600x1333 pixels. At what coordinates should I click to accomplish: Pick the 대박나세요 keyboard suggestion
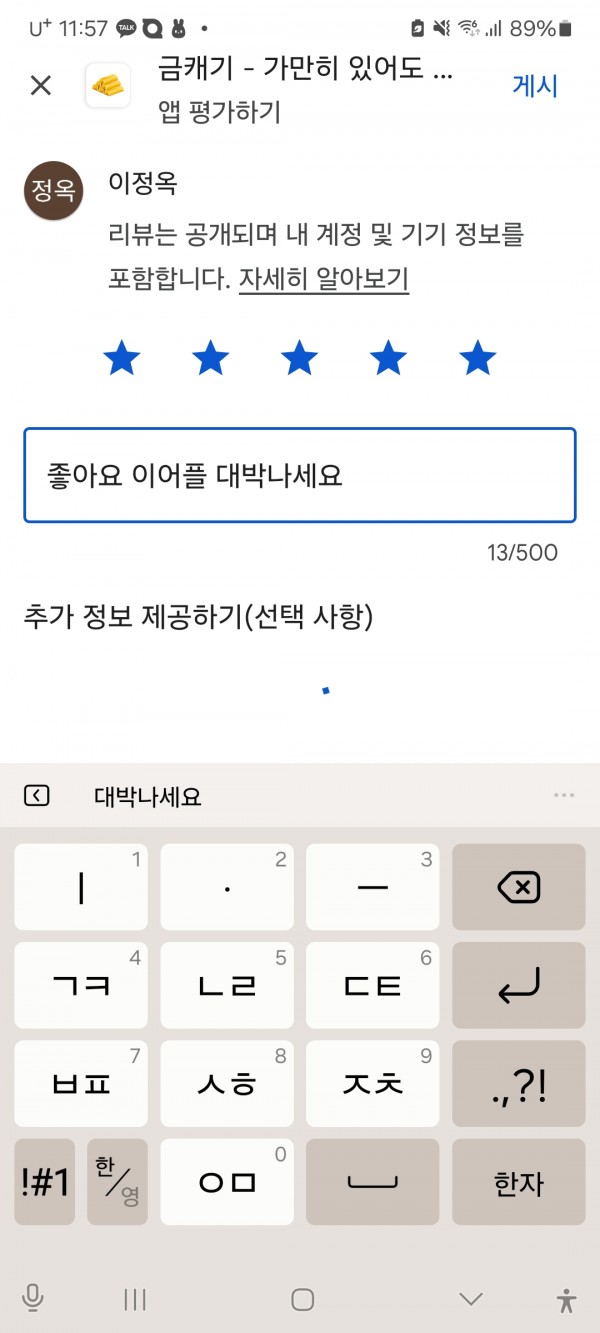(x=148, y=796)
